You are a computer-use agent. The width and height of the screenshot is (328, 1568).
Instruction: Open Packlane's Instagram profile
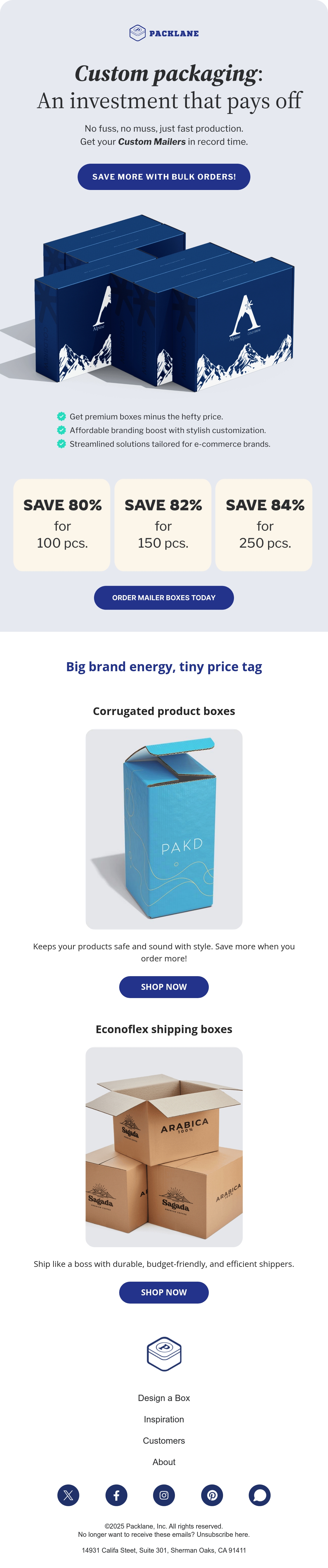click(164, 1495)
